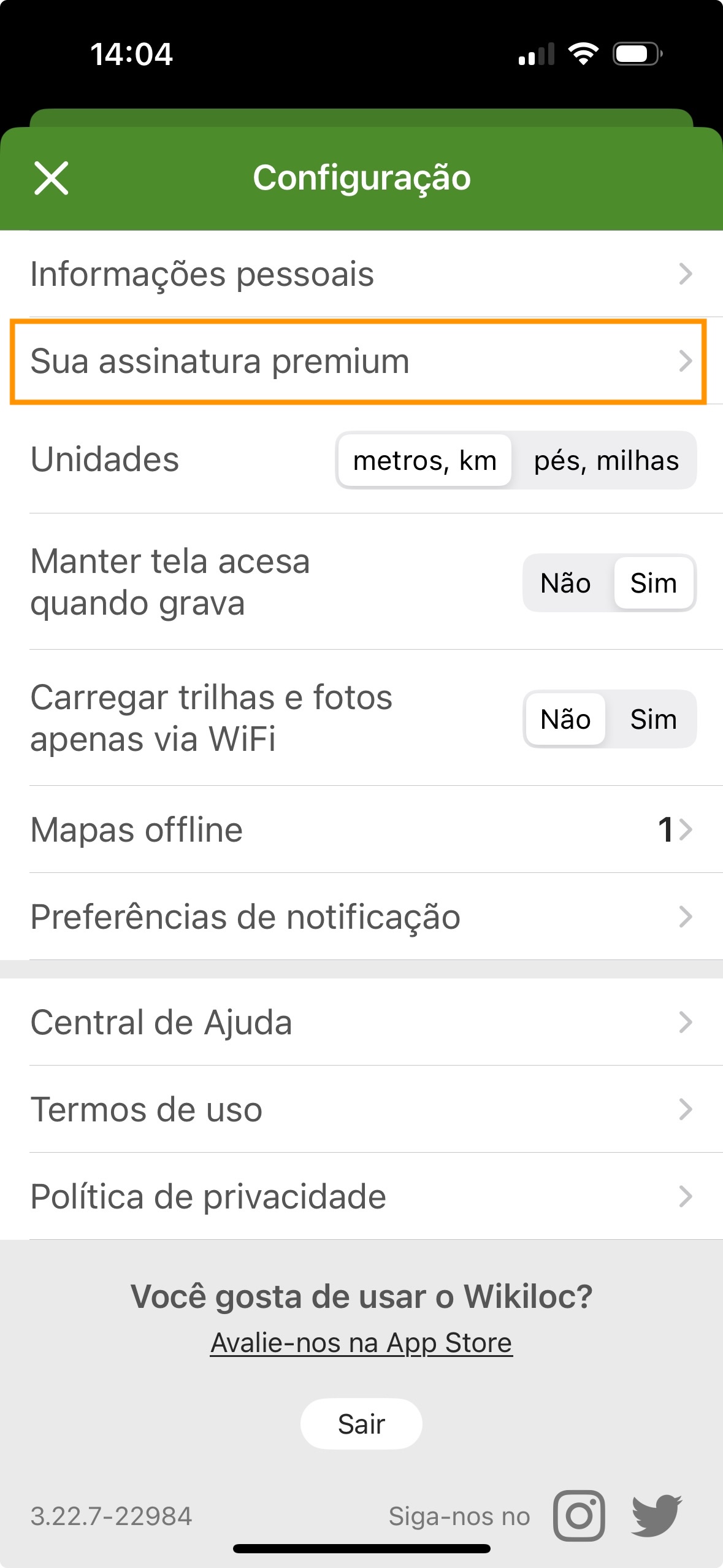View Política de privacidade
The height and width of the screenshot is (1568, 723).
[361, 1196]
